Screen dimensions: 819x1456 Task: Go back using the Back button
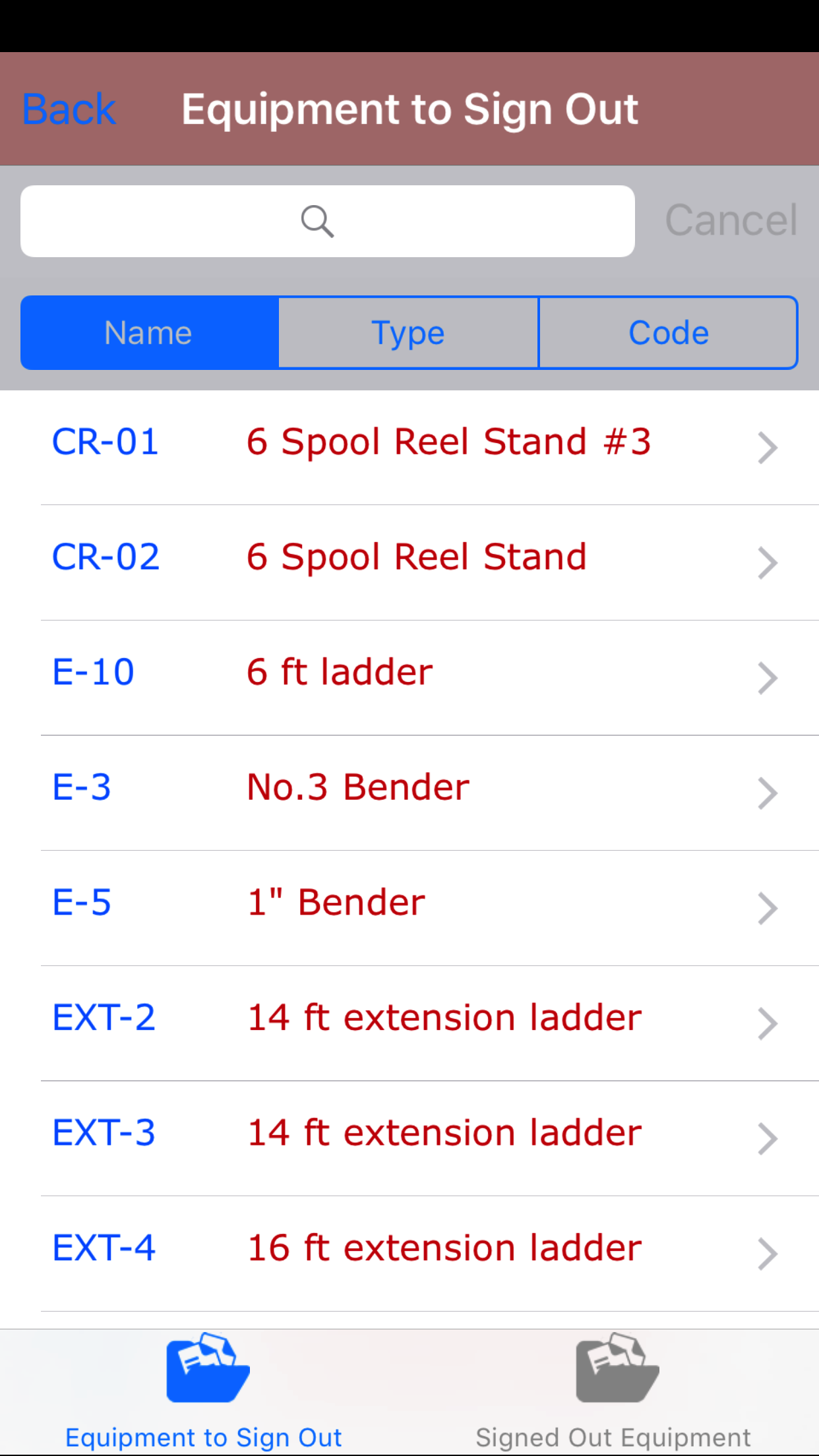[69, 109]
